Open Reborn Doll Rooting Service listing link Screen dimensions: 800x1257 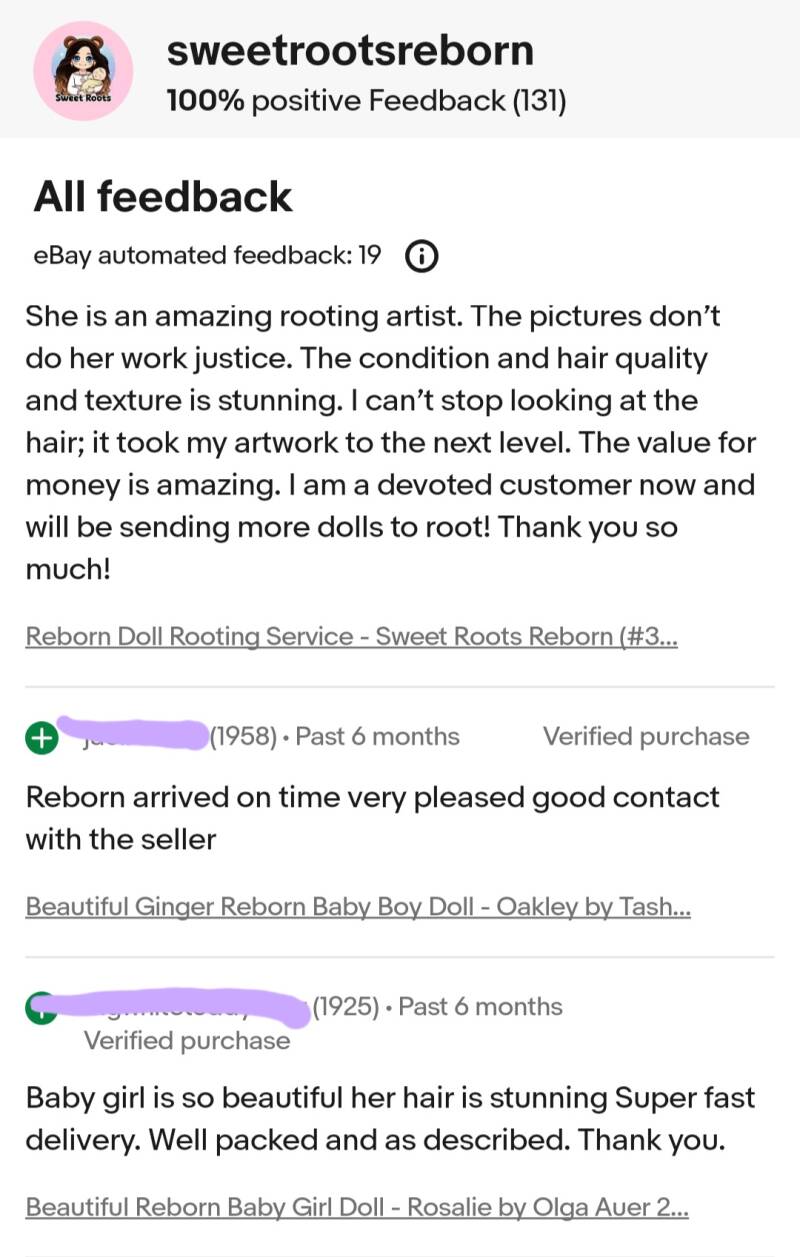351,637
